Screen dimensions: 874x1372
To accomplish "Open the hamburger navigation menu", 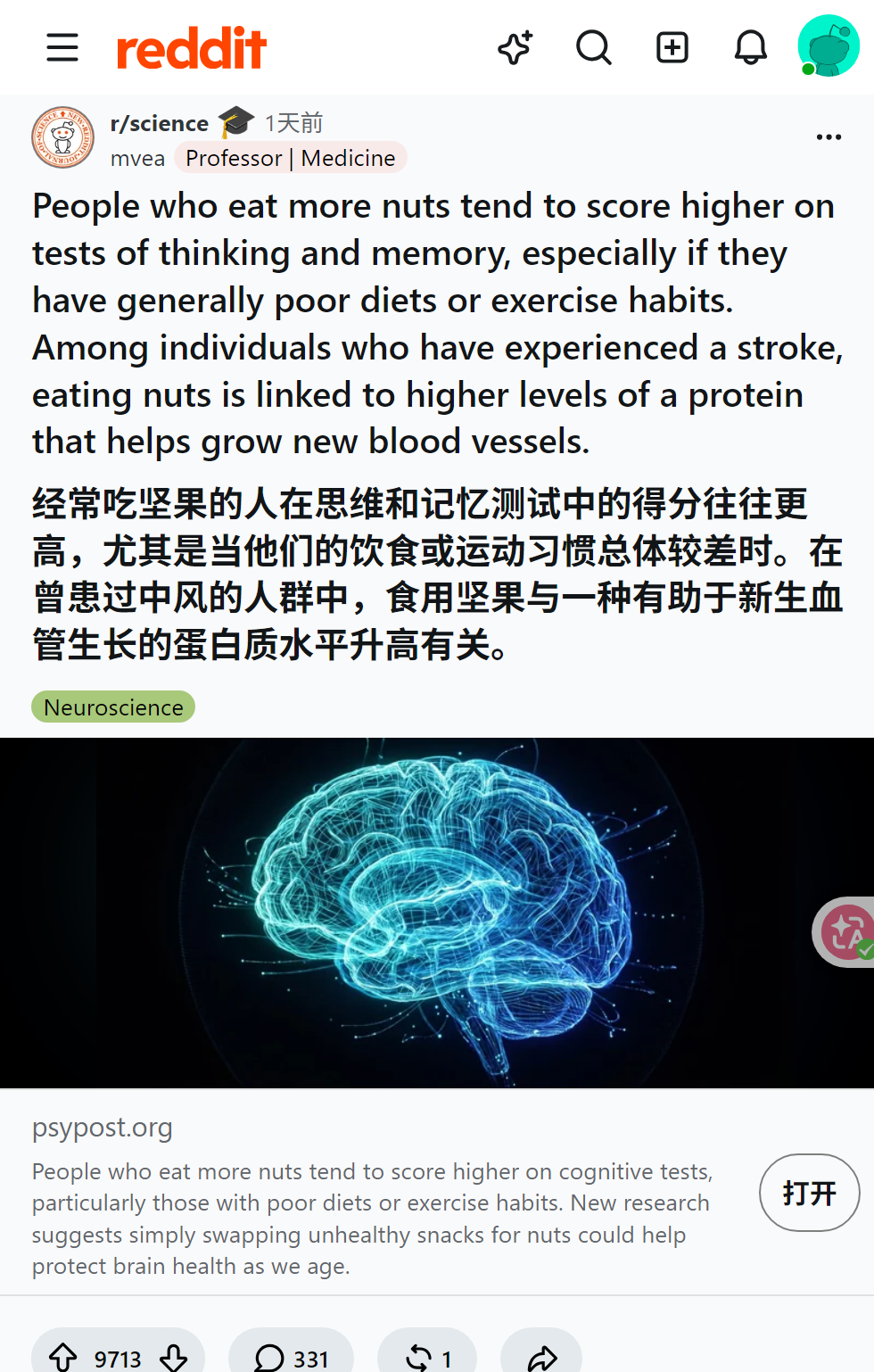I will coord(62,47).
